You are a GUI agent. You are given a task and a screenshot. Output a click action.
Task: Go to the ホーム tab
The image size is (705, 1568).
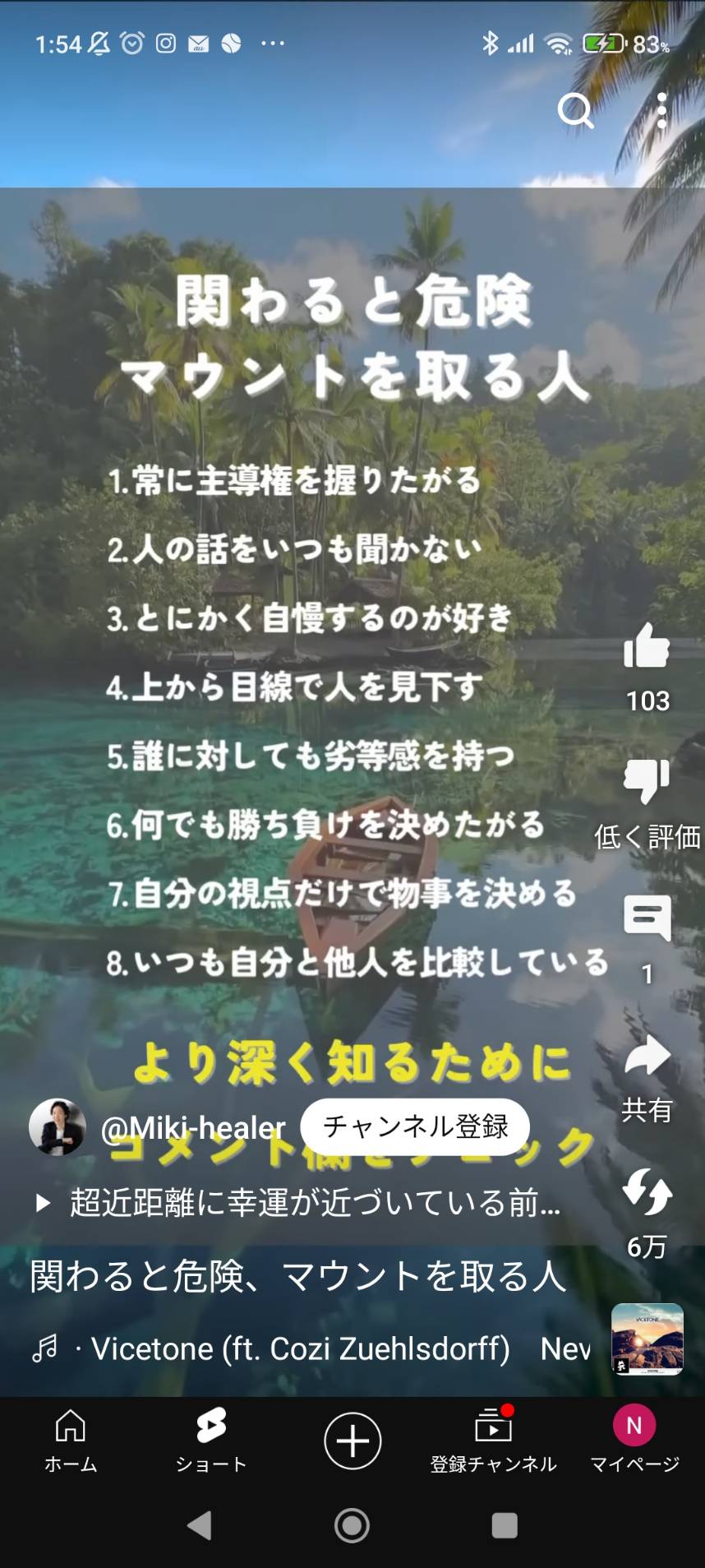(71, 1441)
